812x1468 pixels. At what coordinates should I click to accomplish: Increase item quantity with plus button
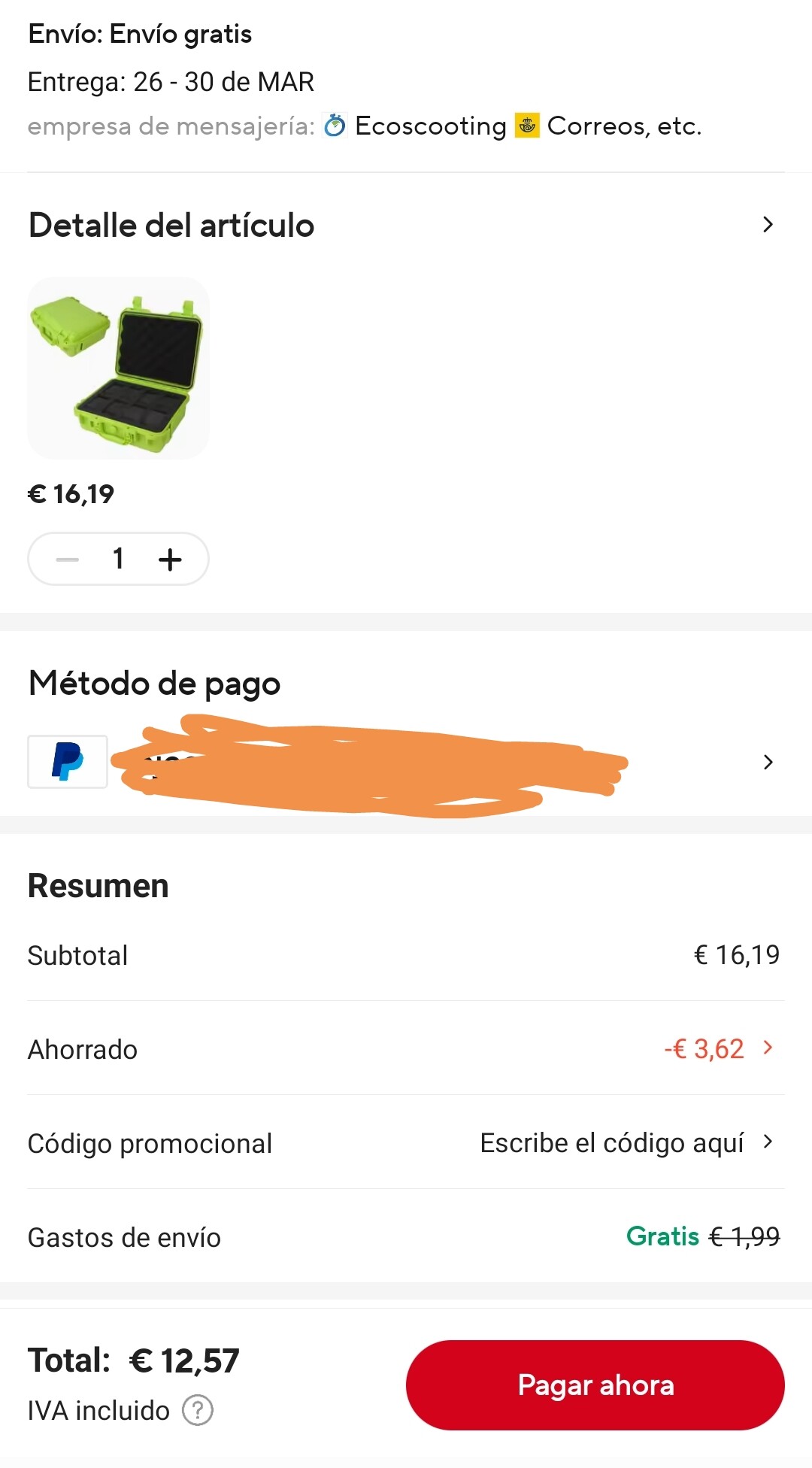[x=170, y=560]
